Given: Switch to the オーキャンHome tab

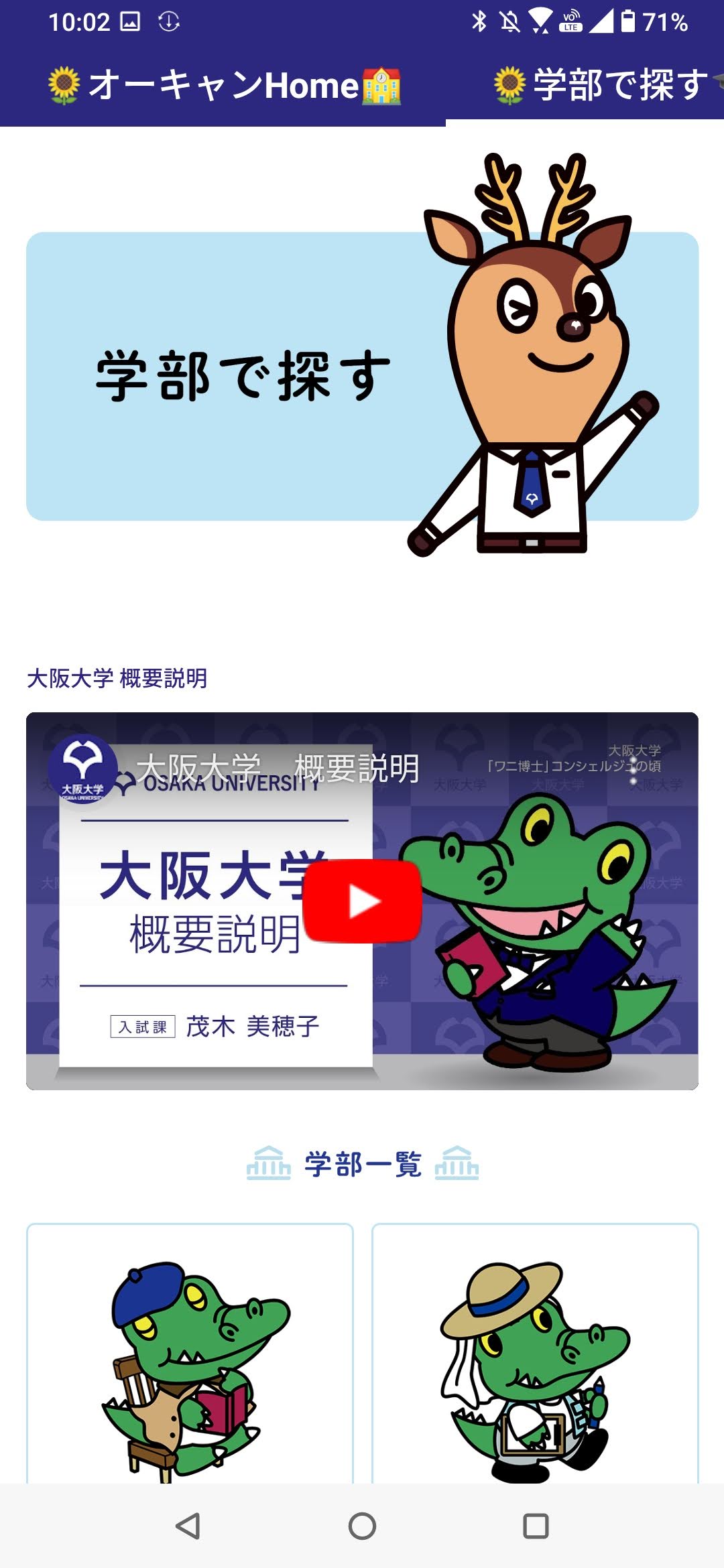Looking at the screenshot, I should point(224,86).
